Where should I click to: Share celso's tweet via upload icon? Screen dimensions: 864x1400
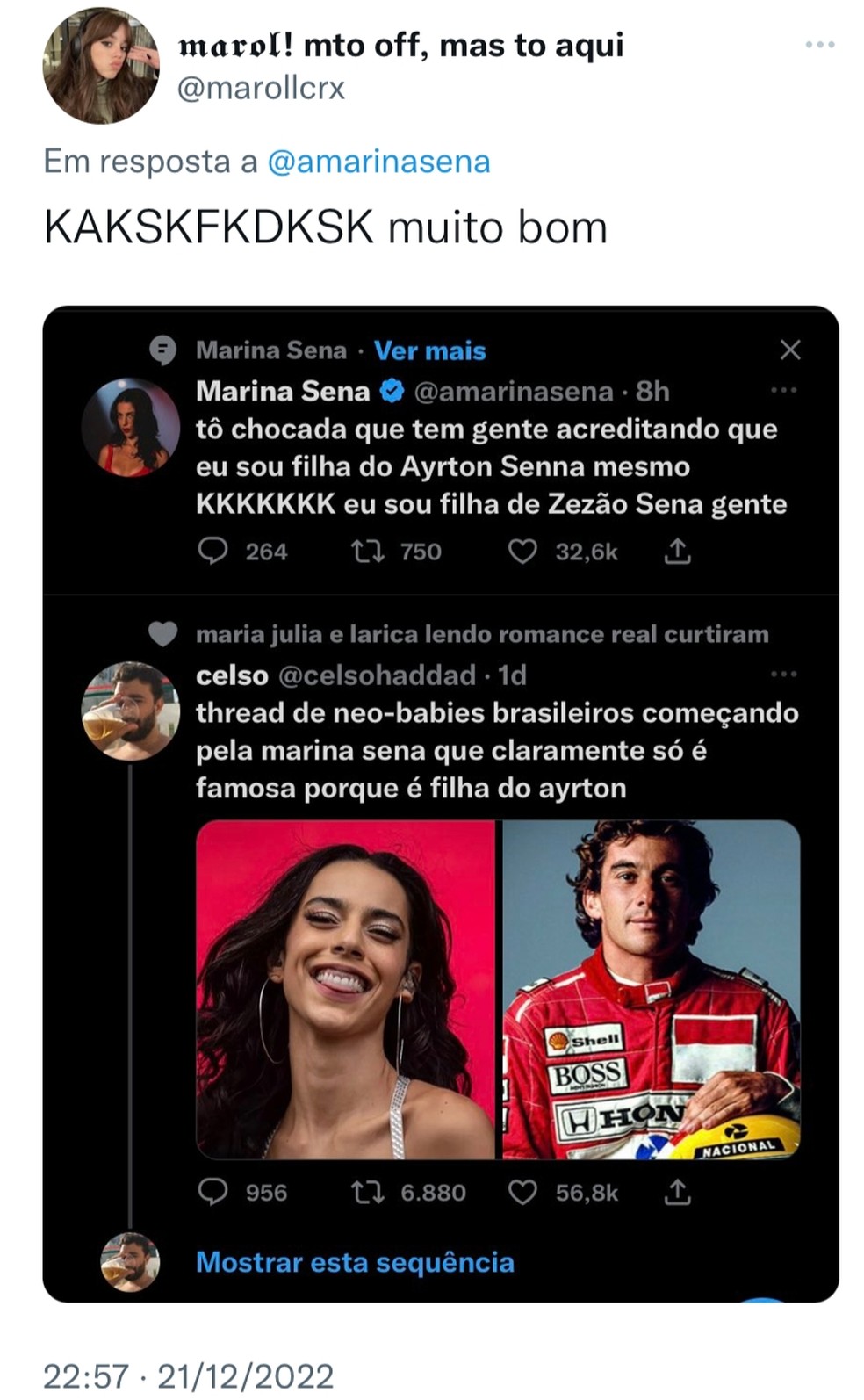point(677,1193)
